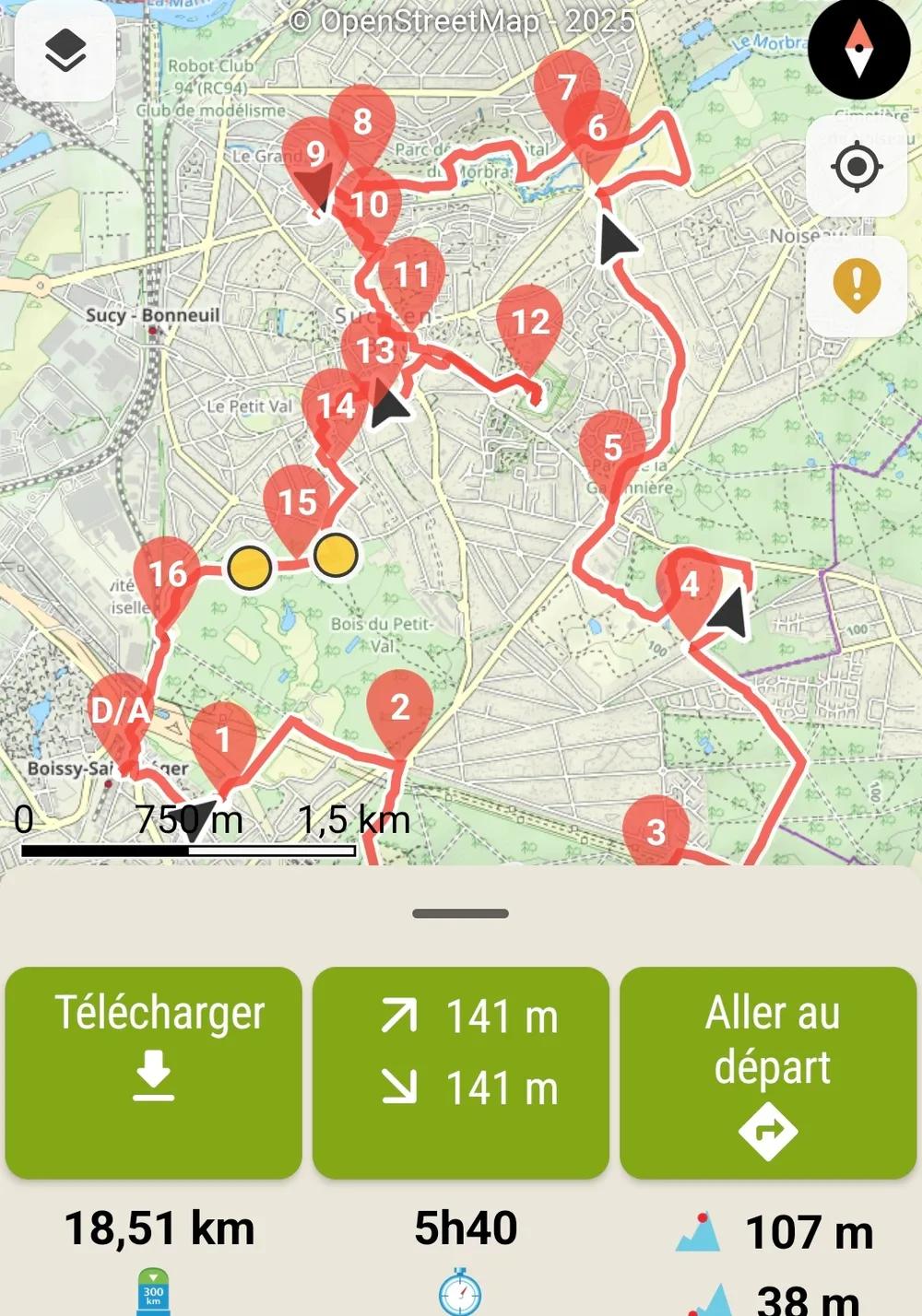The height and width of the screenshot is (1316, 922).
Task: Select waypoint 16 marker
Action: (167, 575)
